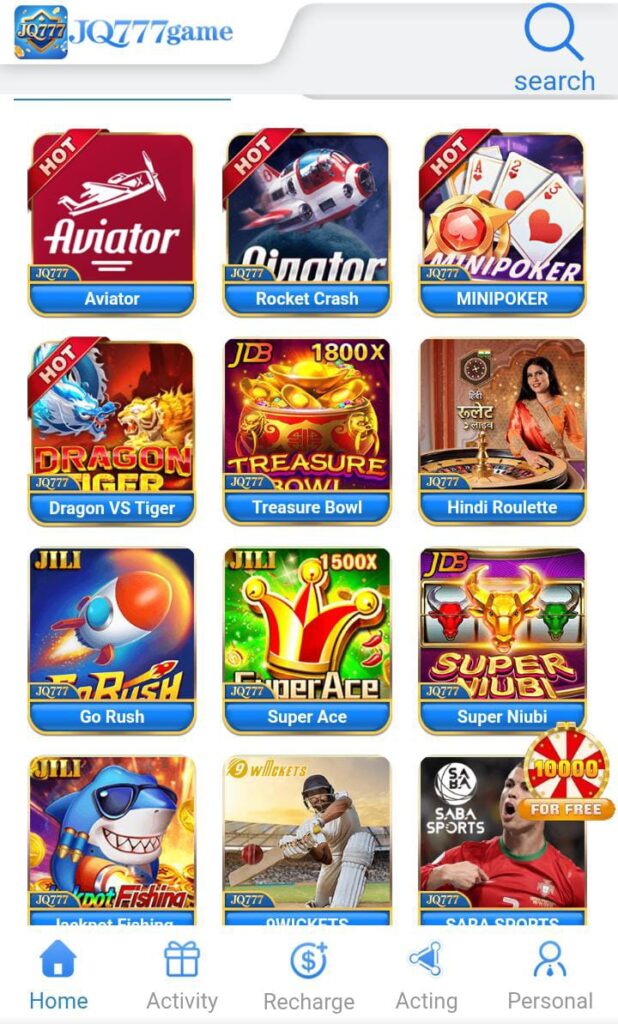
Task: Open the Recharge tab
Action: pyautogui.click(x=309, y=976)
